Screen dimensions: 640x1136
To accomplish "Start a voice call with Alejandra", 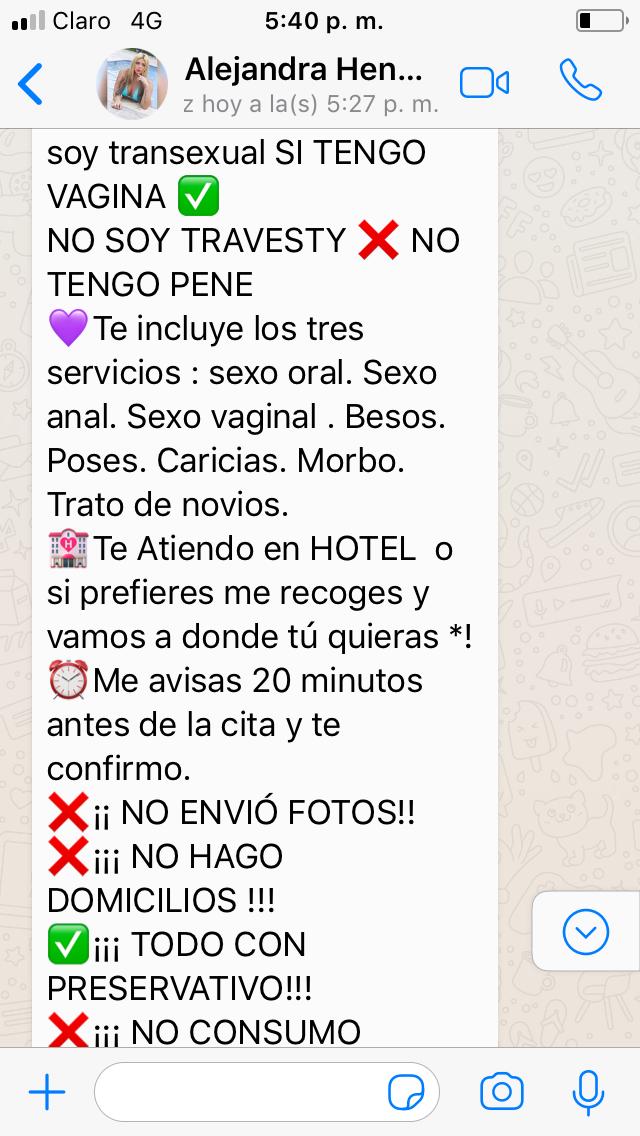I will [x=581, y=82].
